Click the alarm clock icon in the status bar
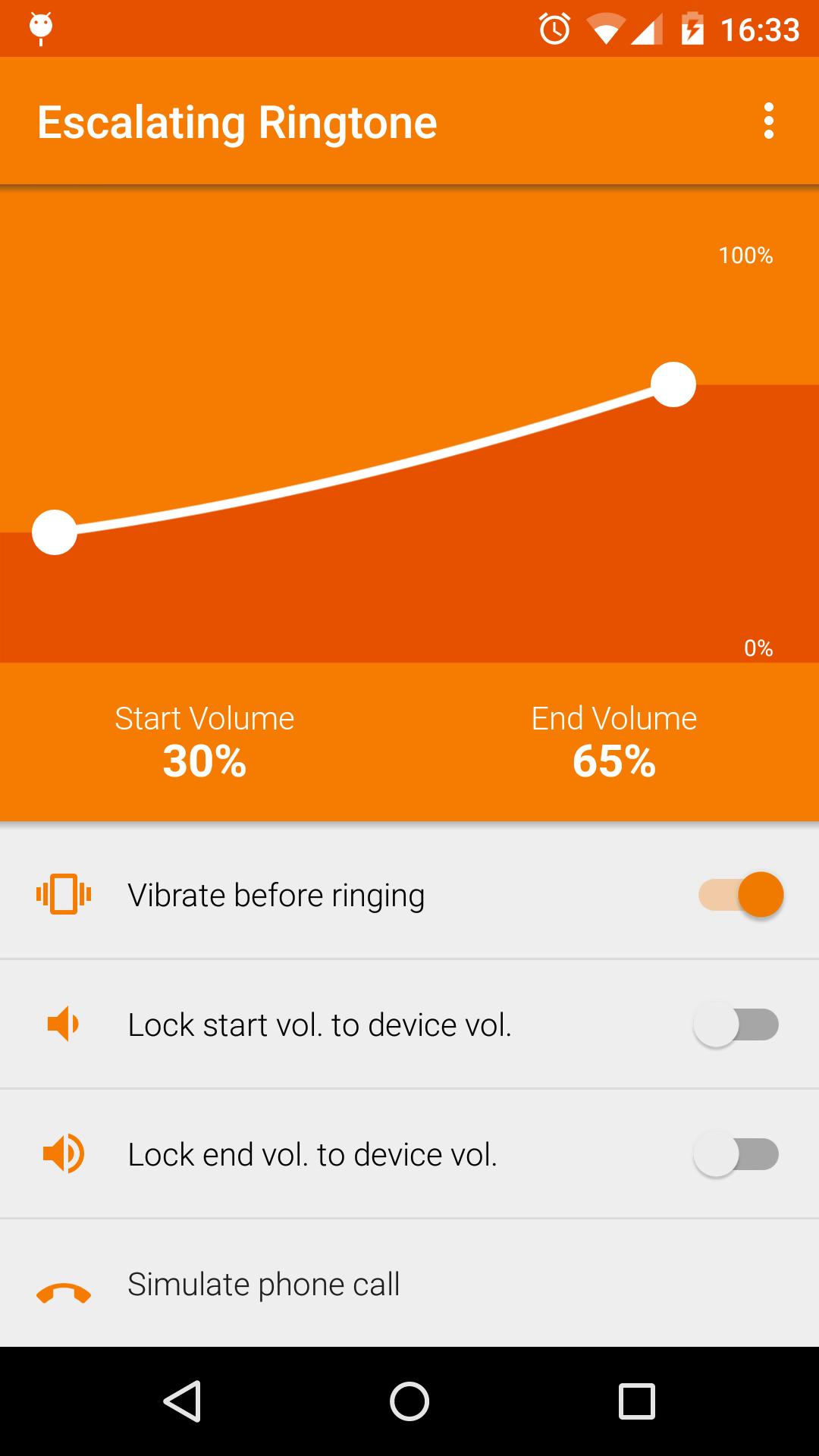 [553, 29]
